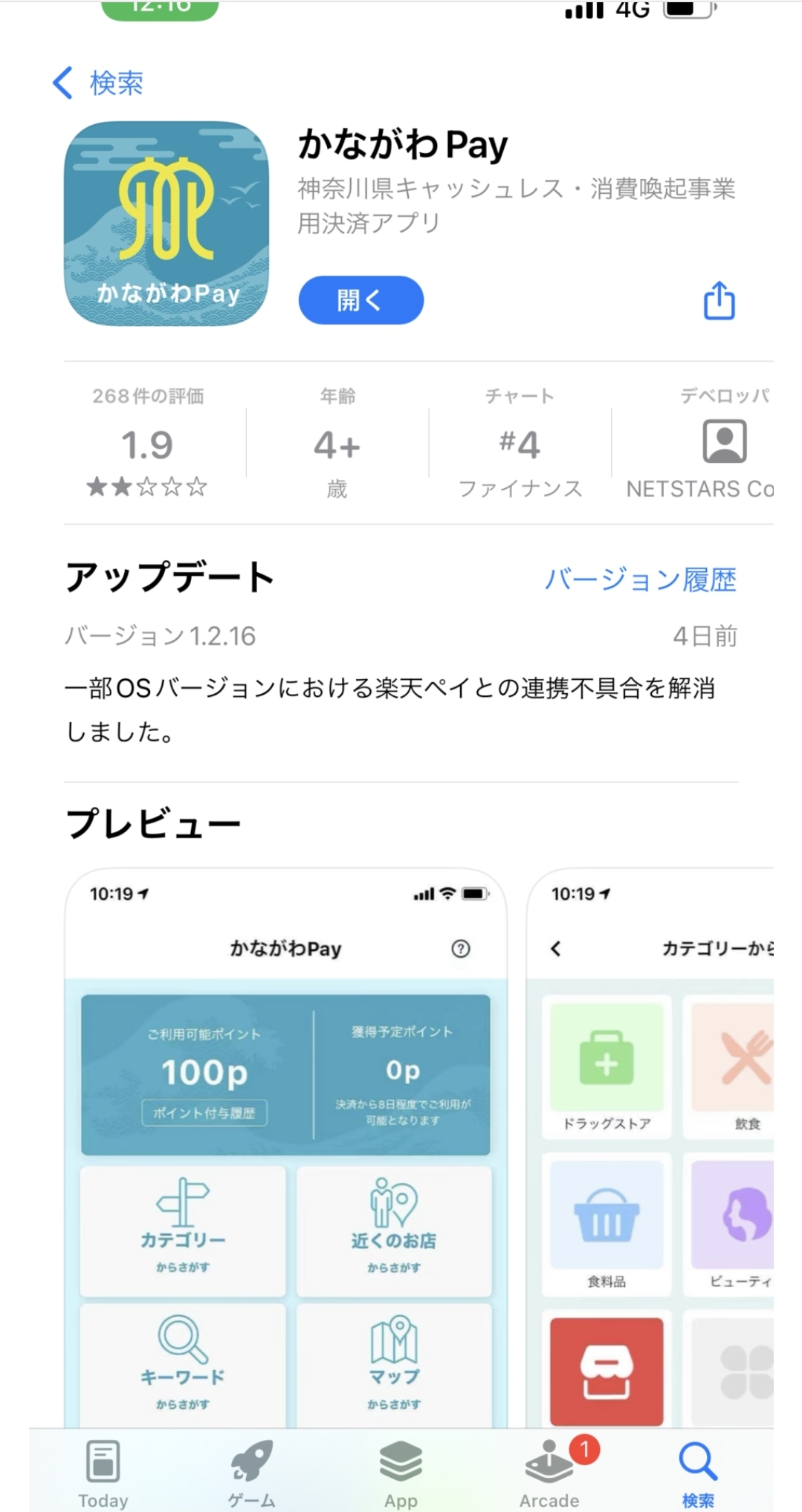
Task: Open the app with the 開く button
Action: click(x=361, y=300)
